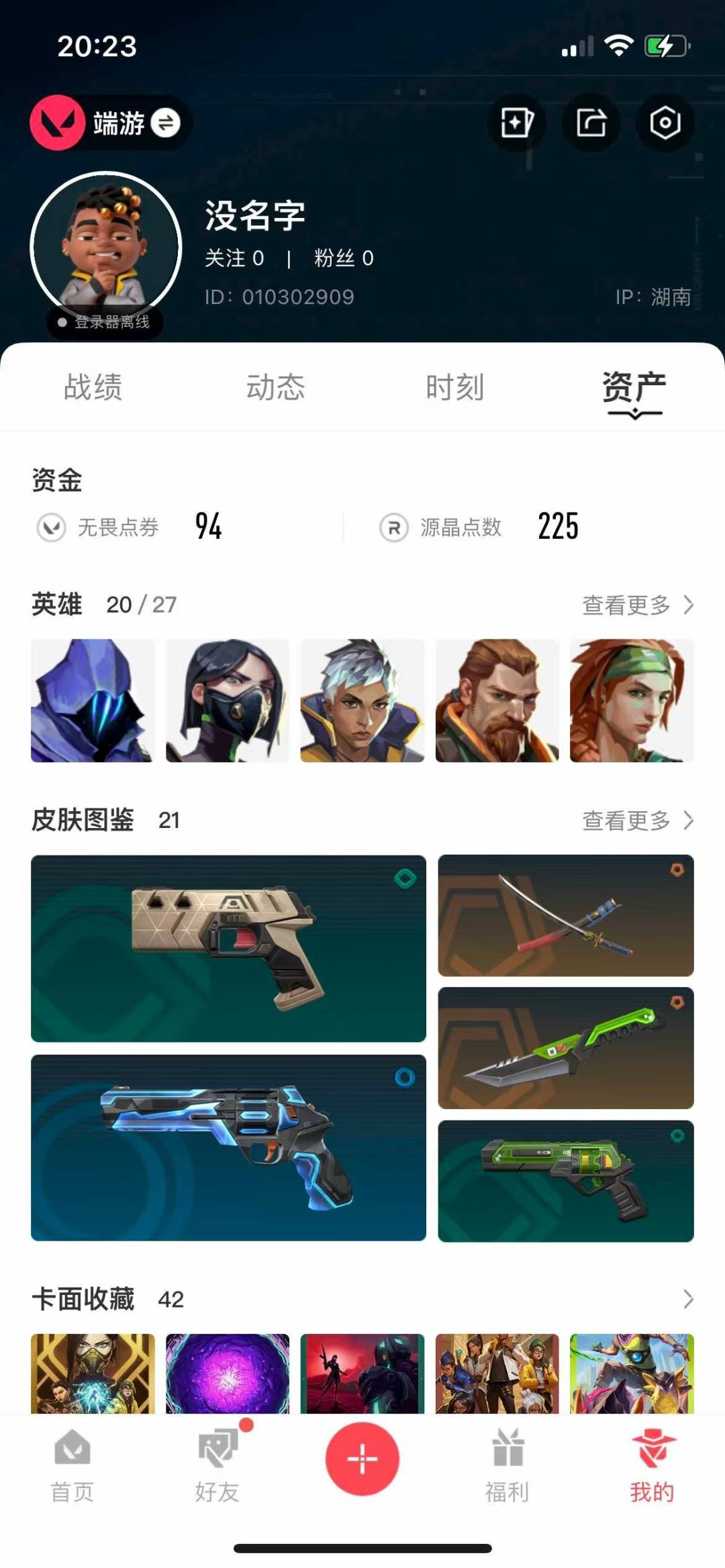The image size is (725, 1568).
Task: View more heroes via 查看更多 next to 英雄
Action: (x=638, y=605)
